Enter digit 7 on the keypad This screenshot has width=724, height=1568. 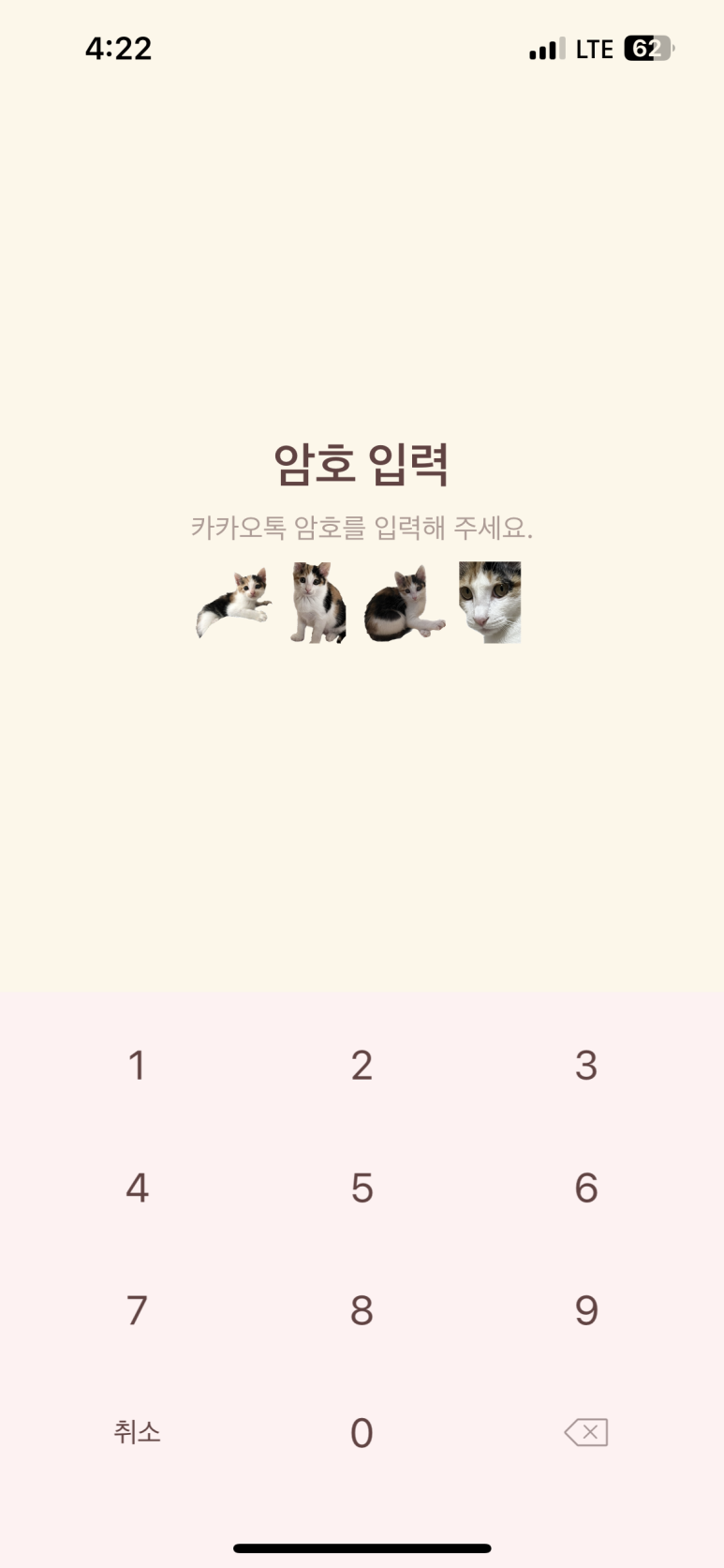pyautogui.click(x=137, y=1310)
